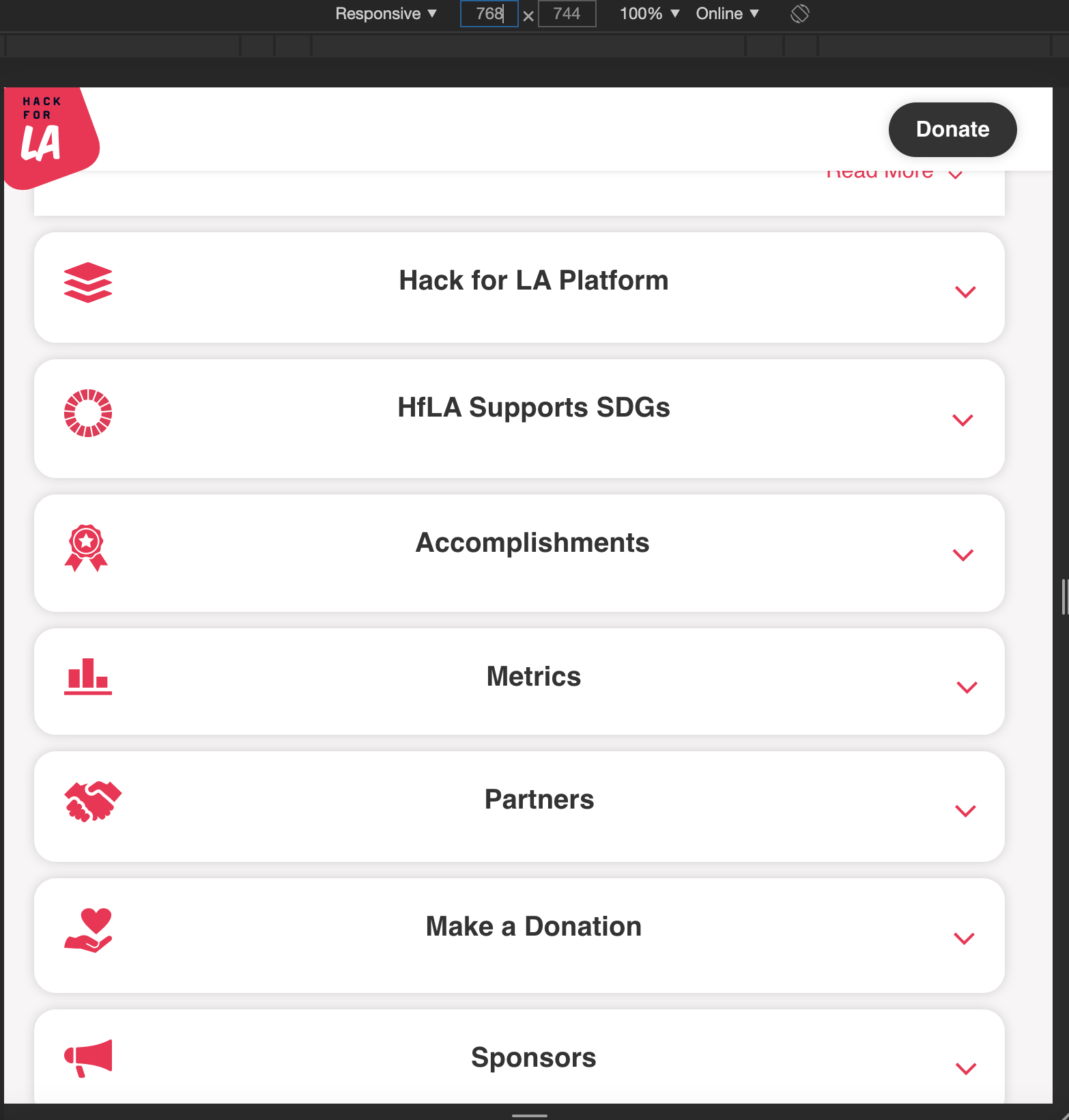Screen dimensions: 1069x1120
Task: Expand the Partners section
Action: (x=965, y=811)
